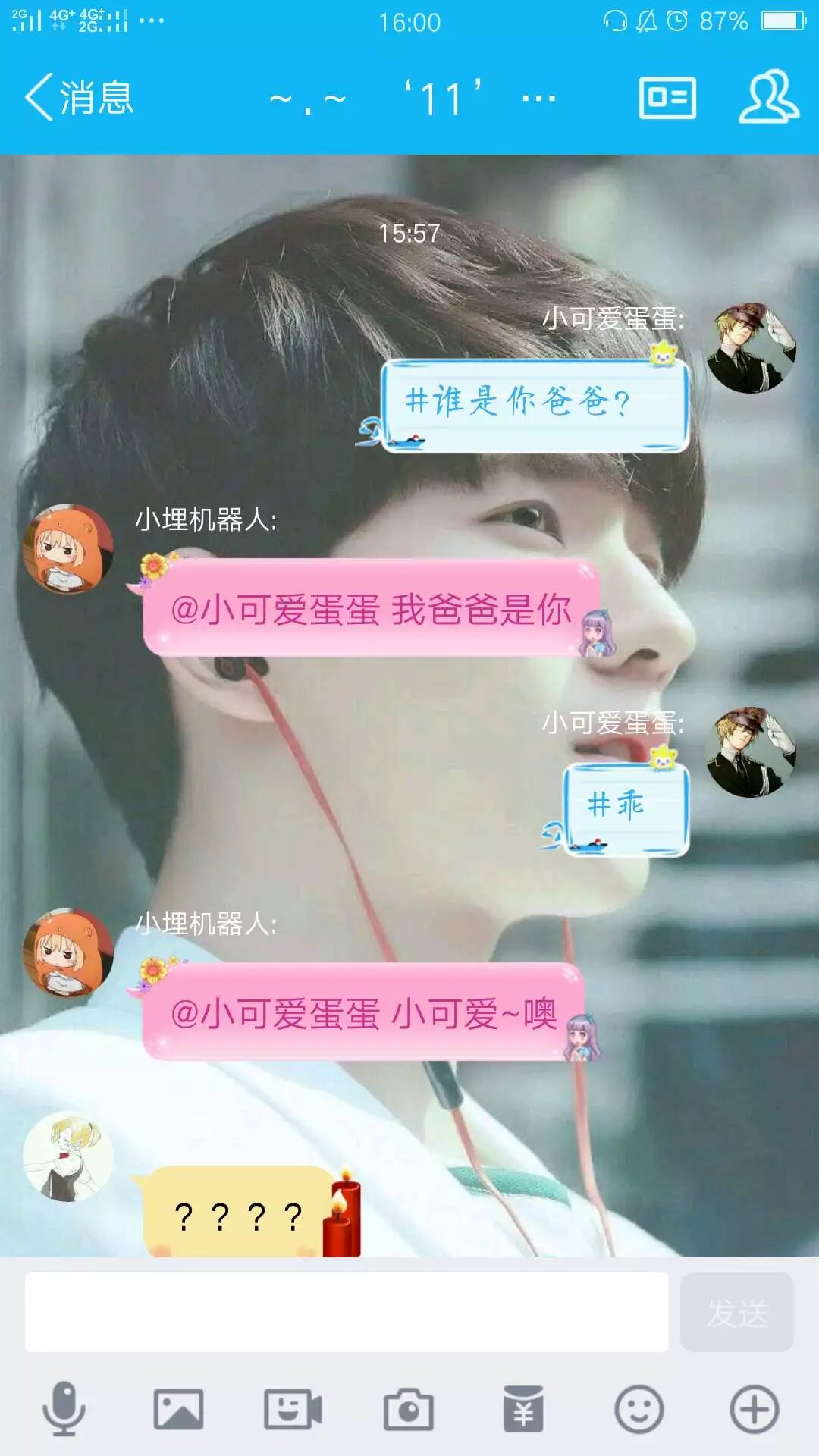Open the short video recording icon

(x=293, y=1409)
